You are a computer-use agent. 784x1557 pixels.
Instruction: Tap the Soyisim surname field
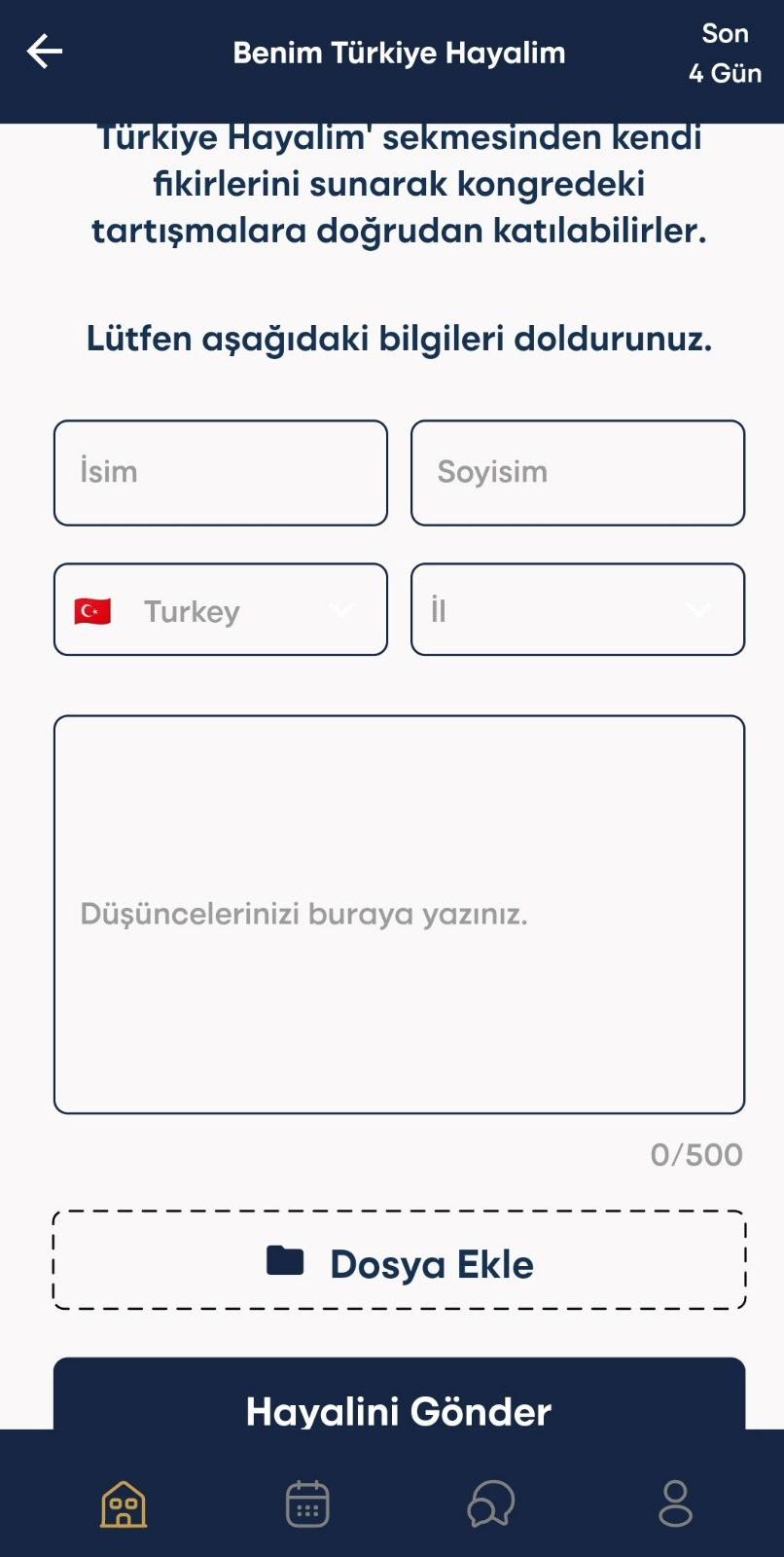(x=578, y=473)
